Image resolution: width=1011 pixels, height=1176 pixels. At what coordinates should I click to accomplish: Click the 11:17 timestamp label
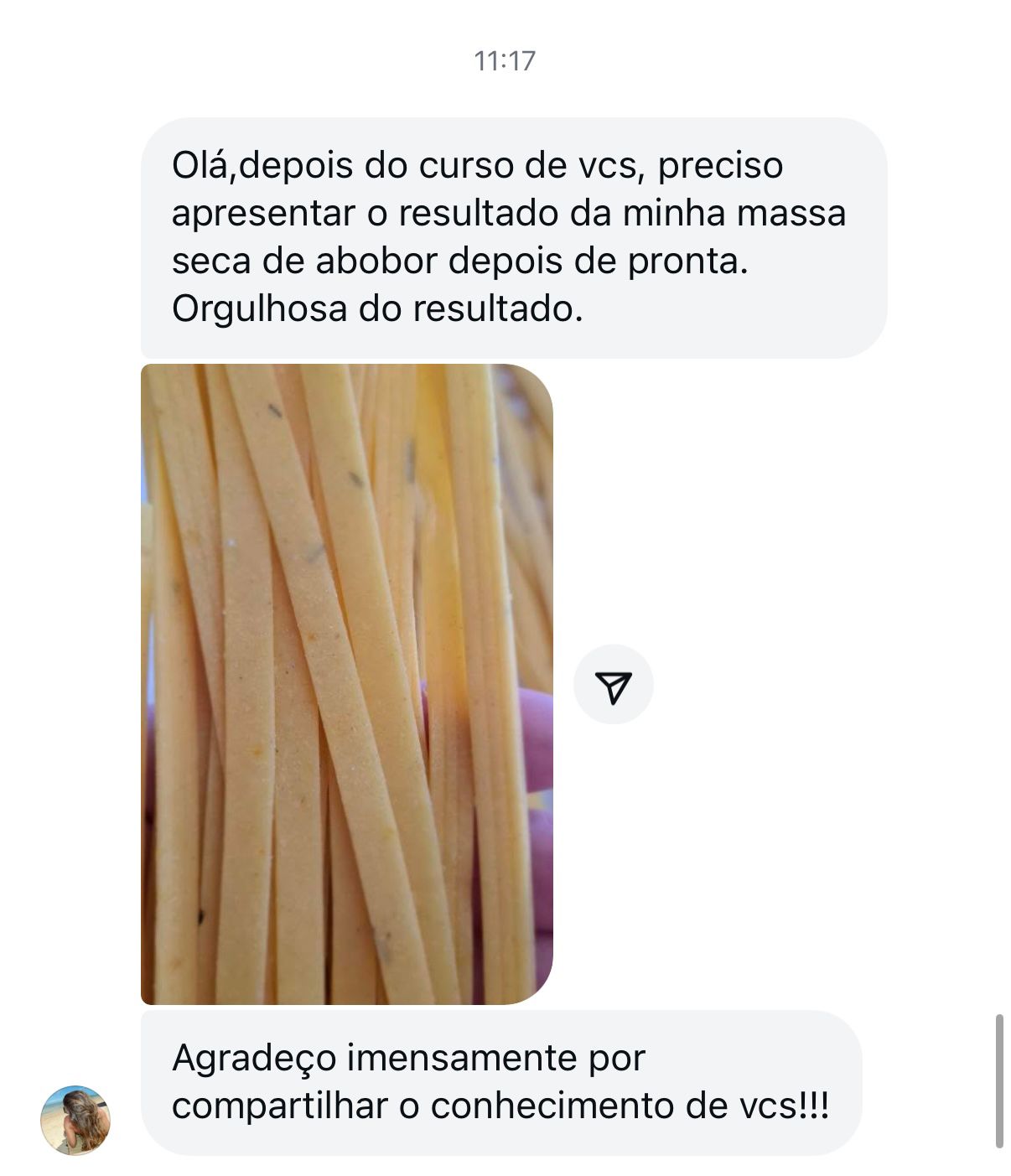(505, 59)
